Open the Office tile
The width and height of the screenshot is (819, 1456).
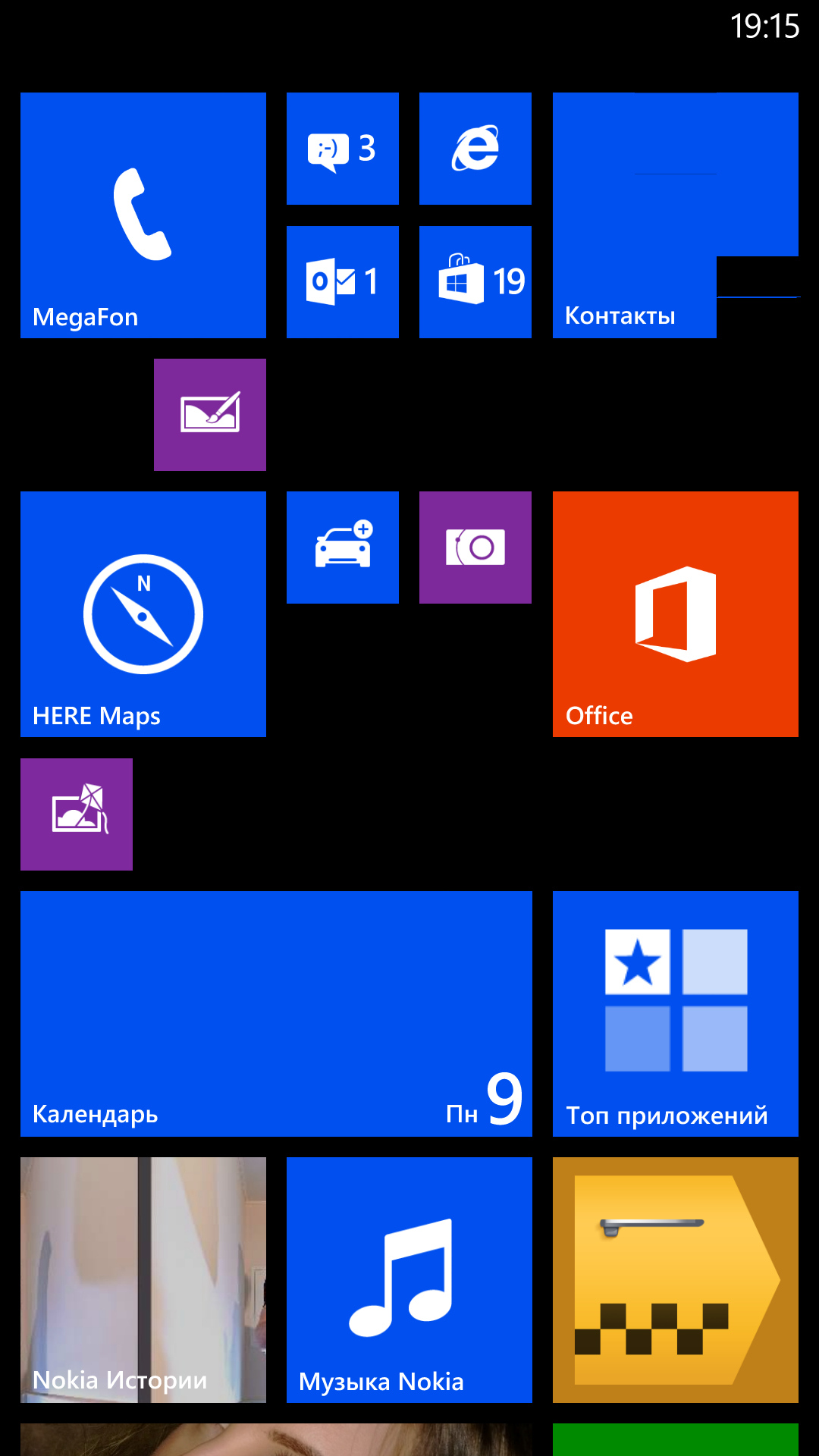coord(676,614)
